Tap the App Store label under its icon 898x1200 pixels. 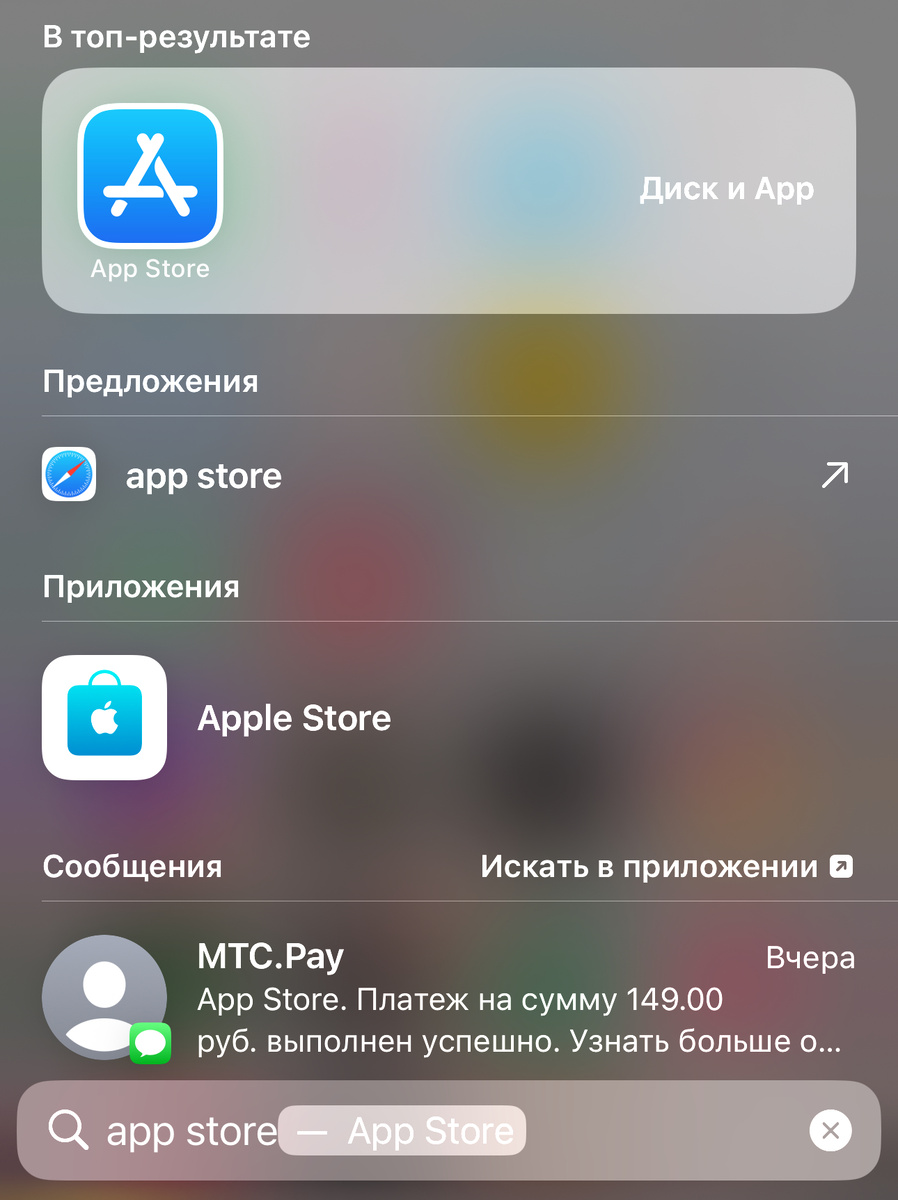click(150, 268)
